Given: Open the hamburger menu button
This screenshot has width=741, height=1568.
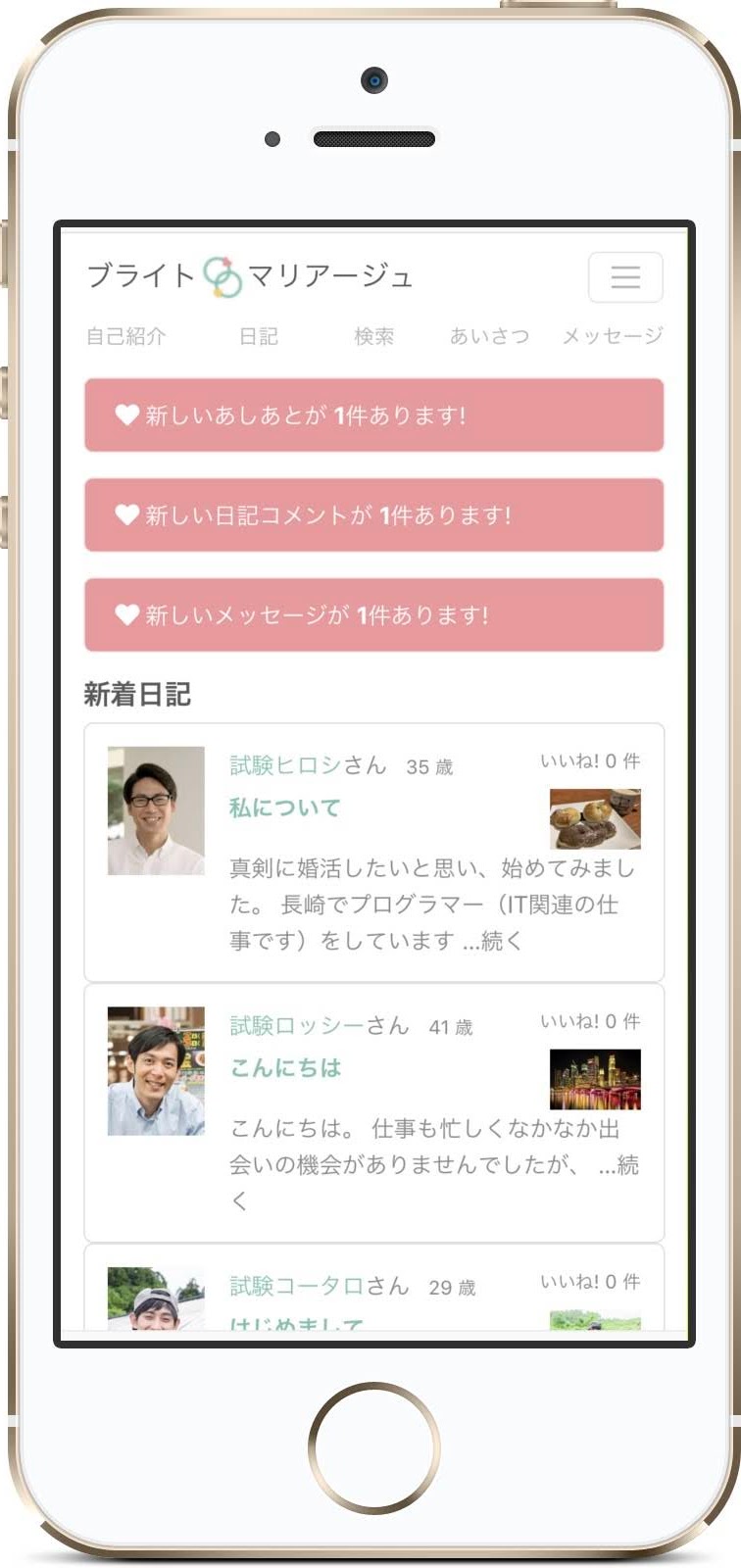Looking at the screenshot, I should point(625,277).
